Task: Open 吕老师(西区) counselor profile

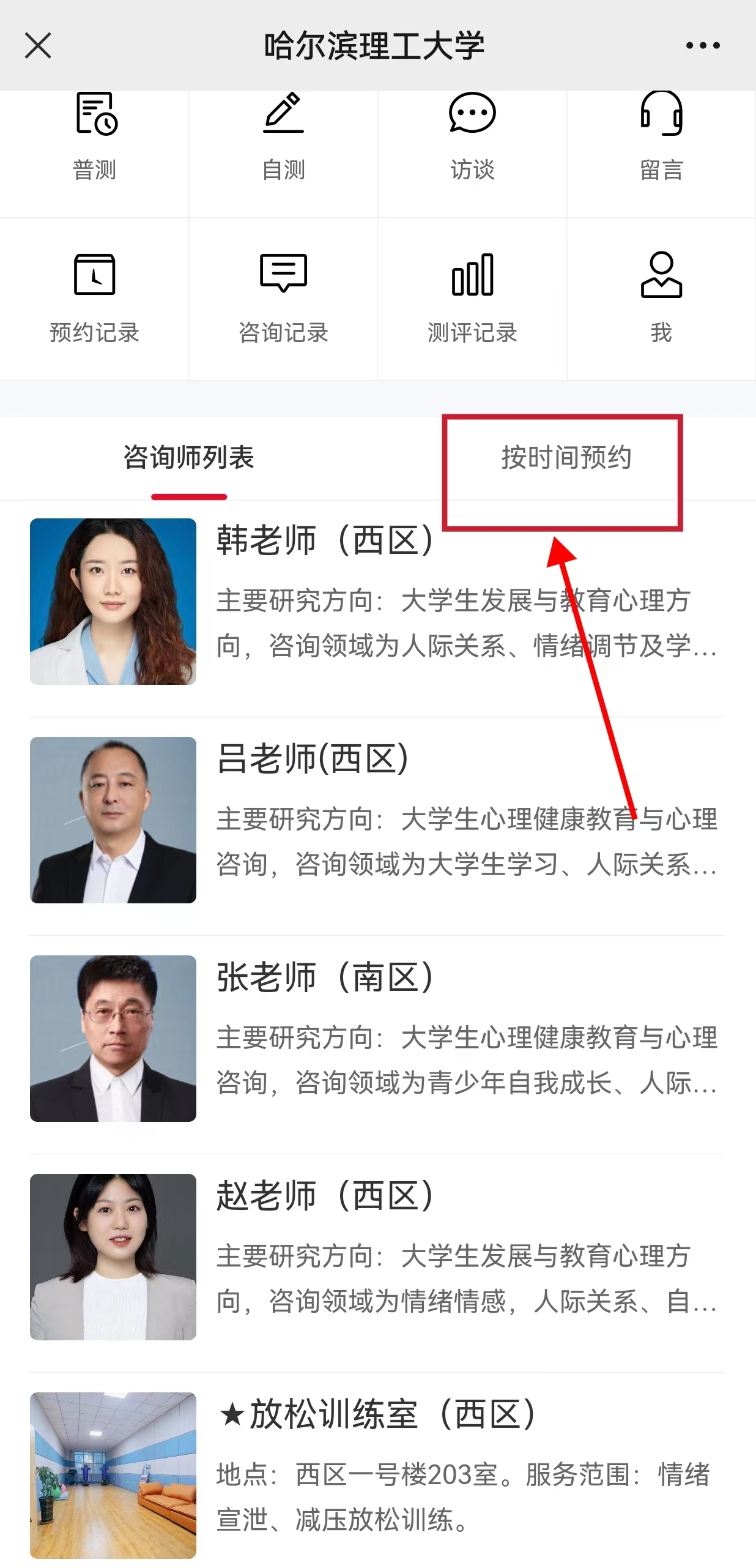Action: tap(377, 820)
